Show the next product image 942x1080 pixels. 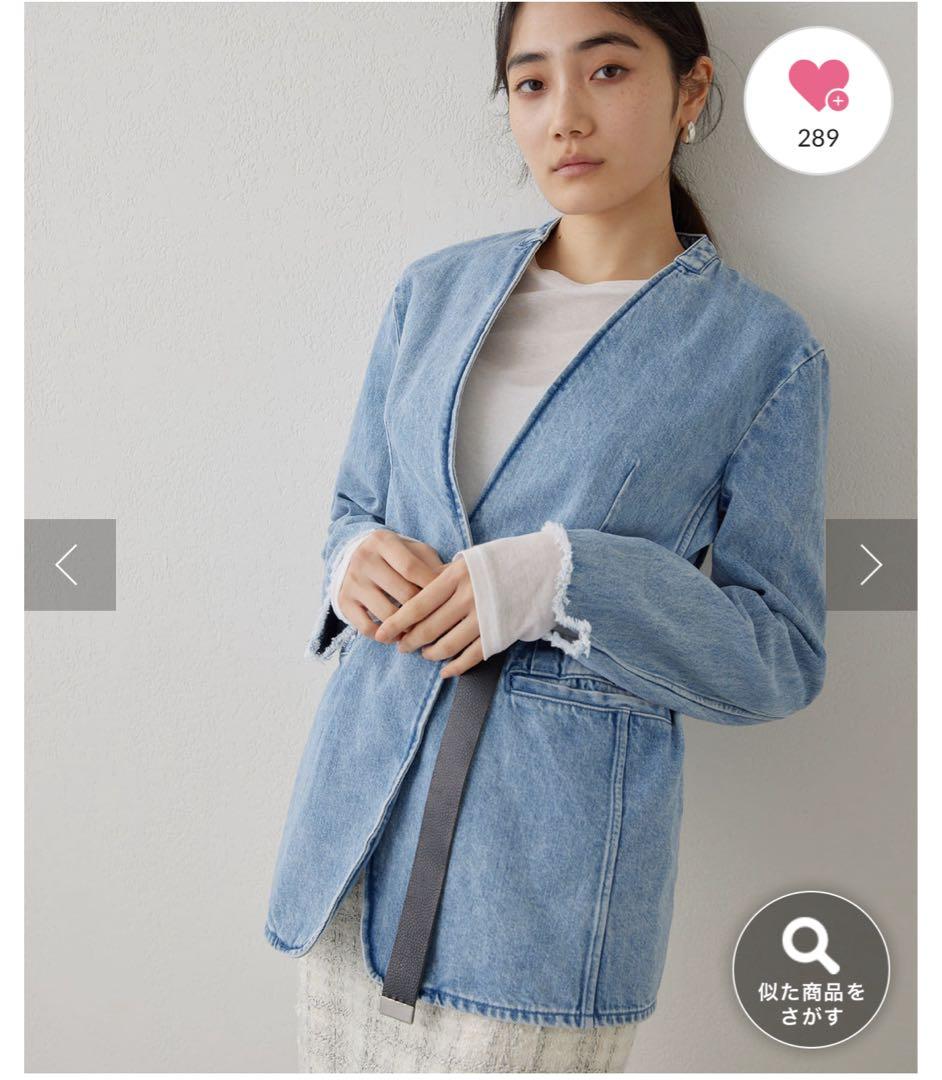pos(871,565)
